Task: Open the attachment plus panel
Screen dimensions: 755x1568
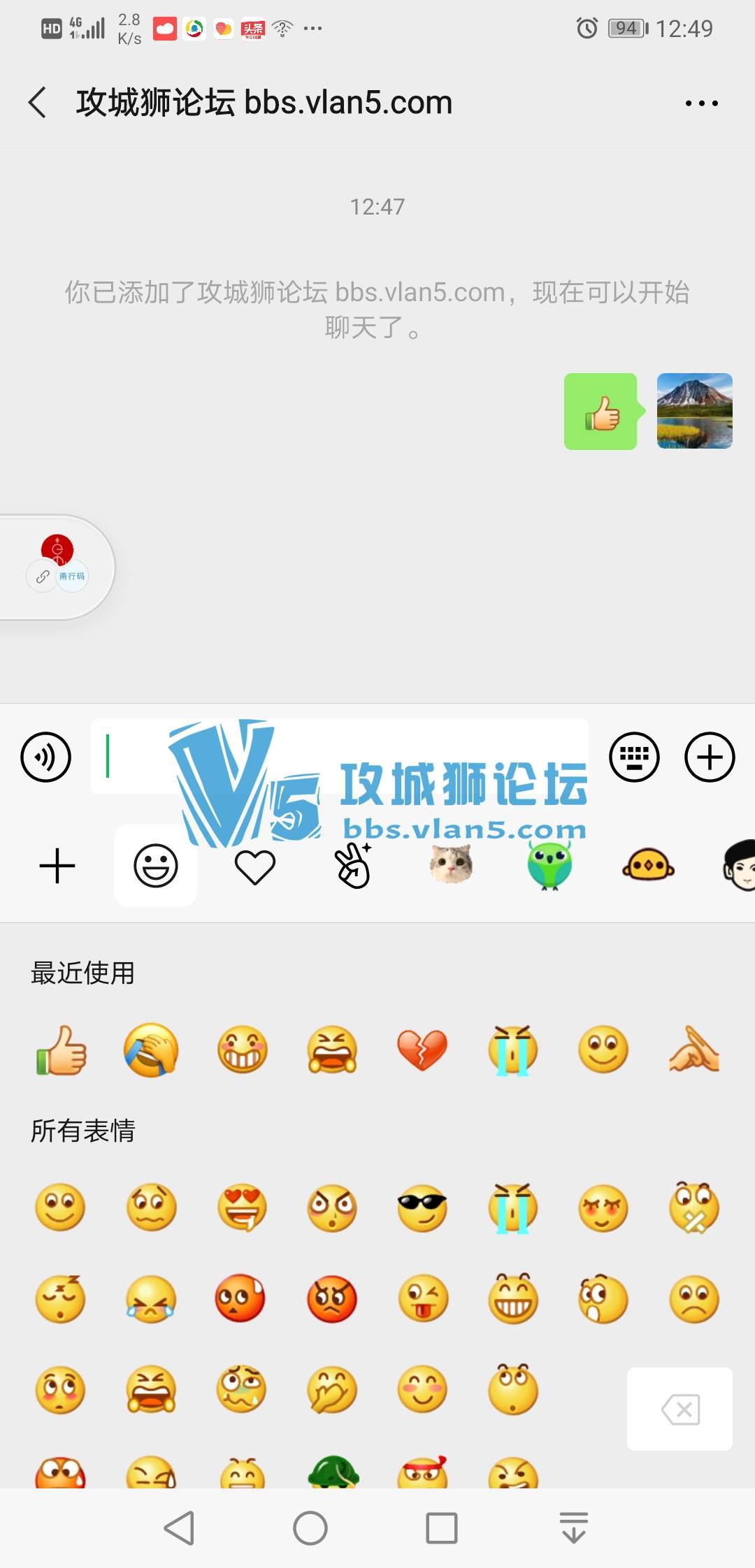Action: (x=710, y=757)
